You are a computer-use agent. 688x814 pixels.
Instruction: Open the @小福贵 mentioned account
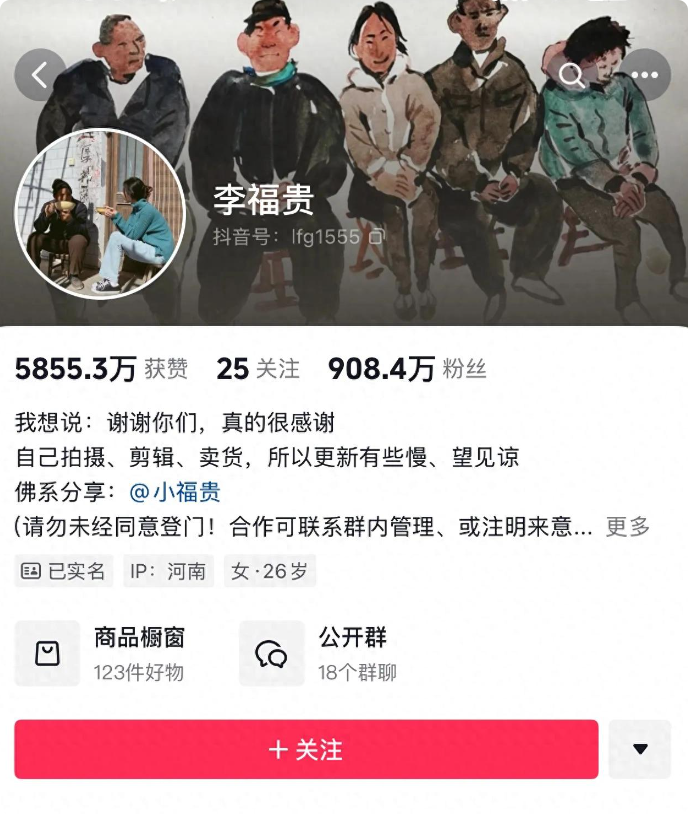pos(175,492)
